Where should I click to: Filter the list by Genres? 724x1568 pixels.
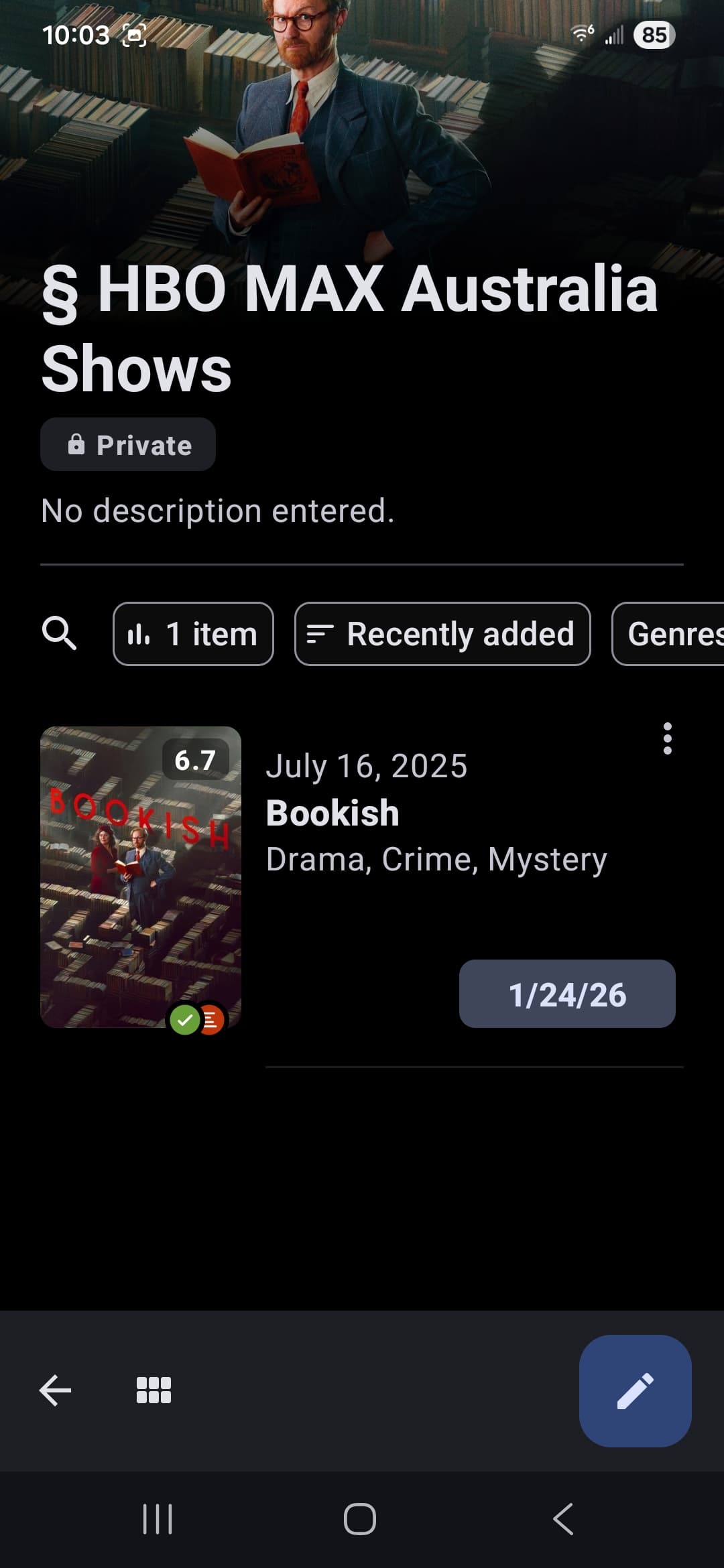click(x=670, y=634)
